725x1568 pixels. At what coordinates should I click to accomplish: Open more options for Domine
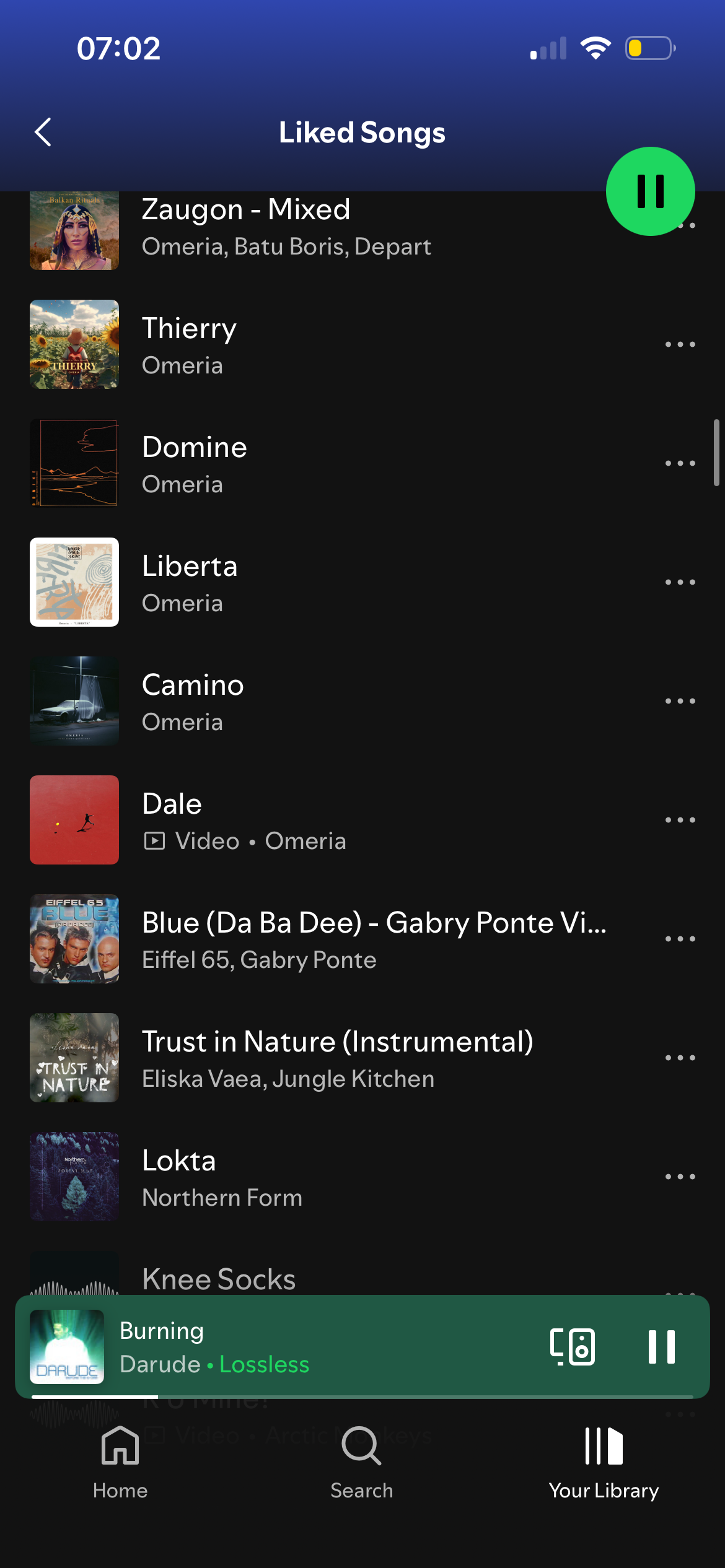click(x=680, y=463)
